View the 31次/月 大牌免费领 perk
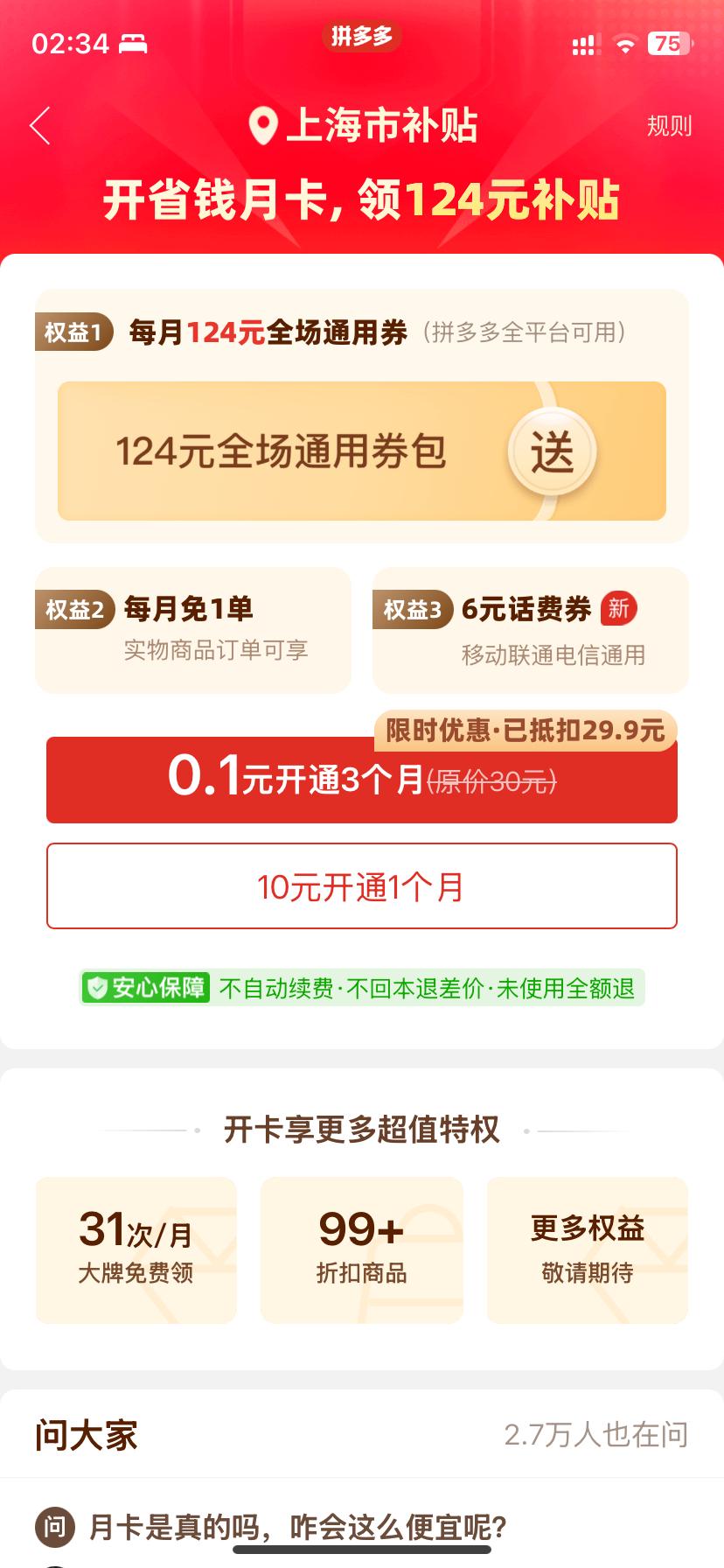The height and width of the screenshot is (1568, 724). coord(136,1250)
